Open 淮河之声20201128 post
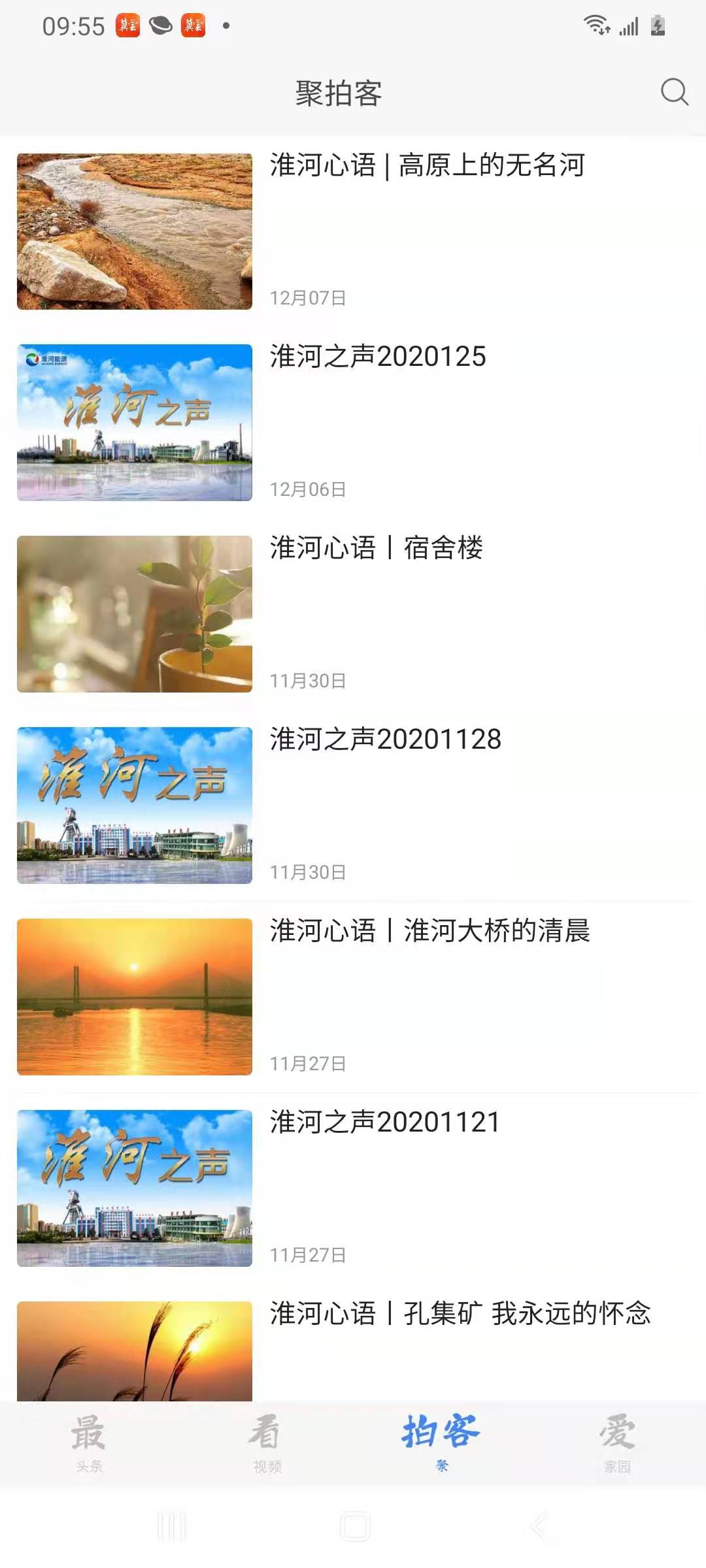Image resolution: width=706 pixels, height=1568 pixels. pyautogui.click(x=386, y=740)
